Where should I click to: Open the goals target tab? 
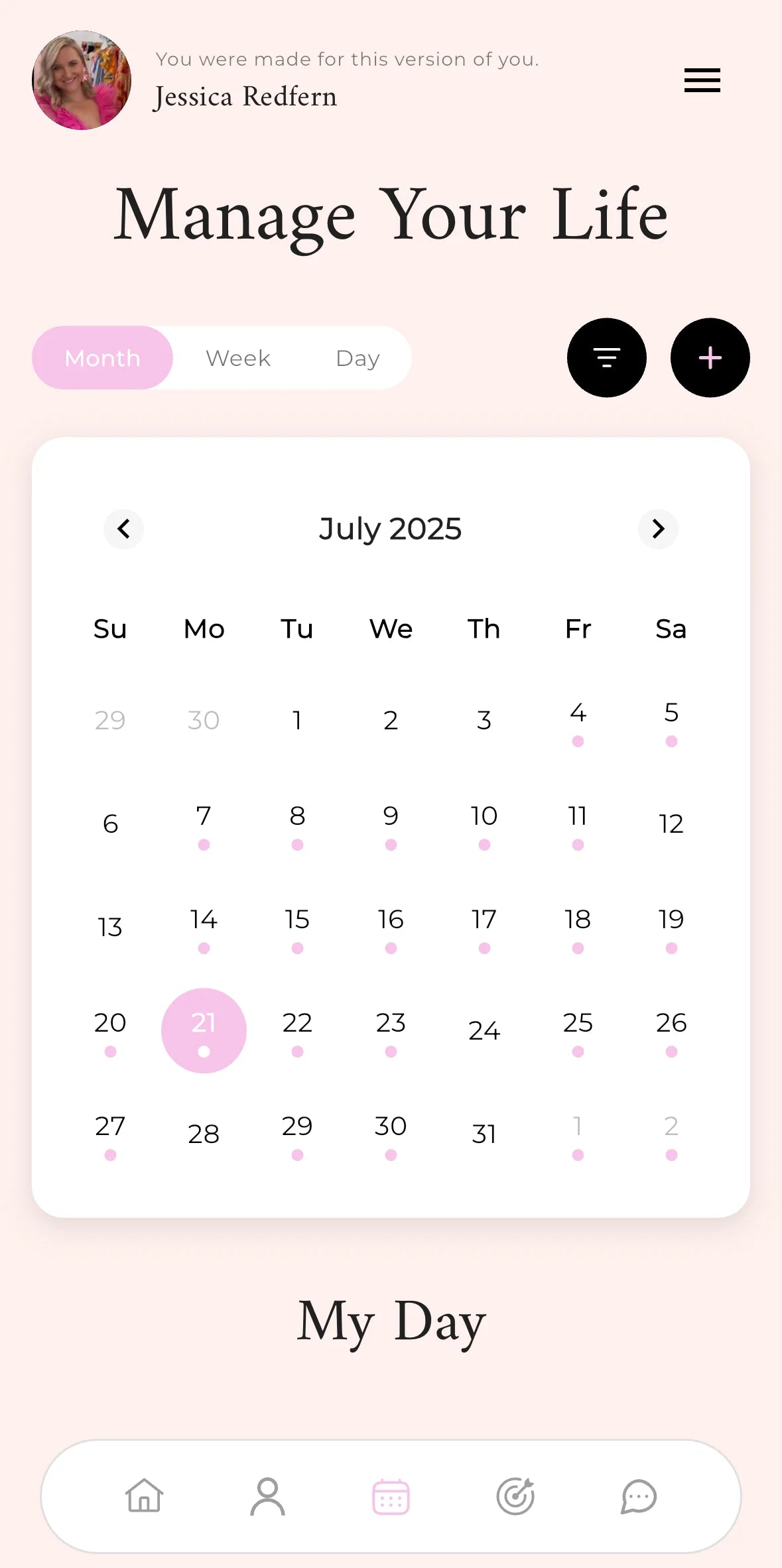point(515,1496)
